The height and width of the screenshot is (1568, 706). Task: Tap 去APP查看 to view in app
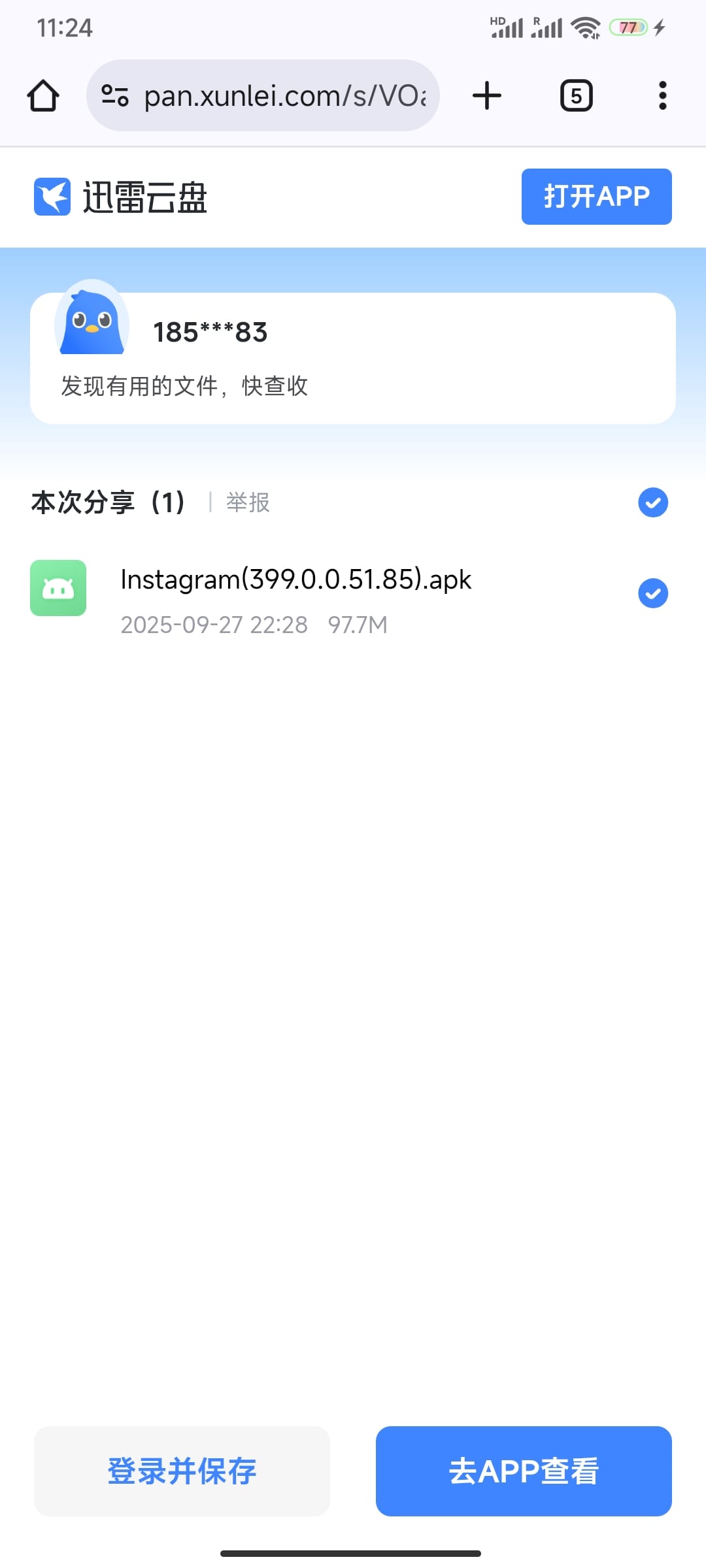524,1471
